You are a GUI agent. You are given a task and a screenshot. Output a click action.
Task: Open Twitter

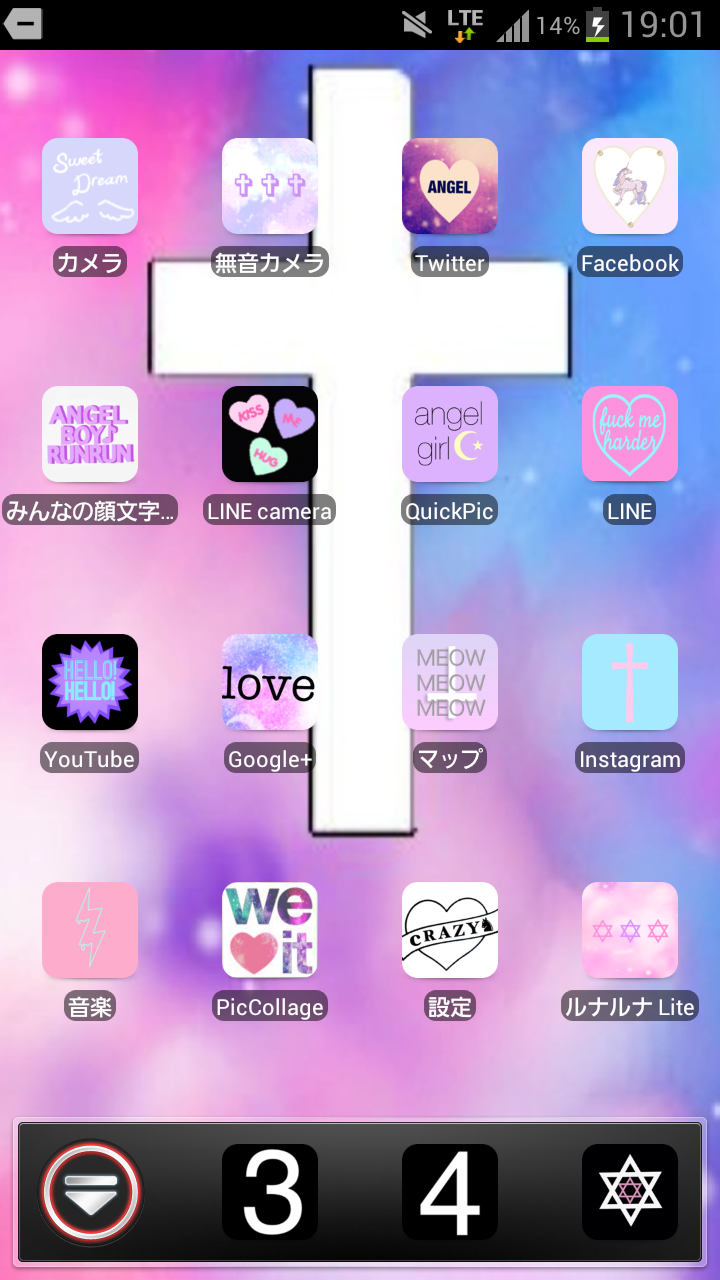click(449, 186)
